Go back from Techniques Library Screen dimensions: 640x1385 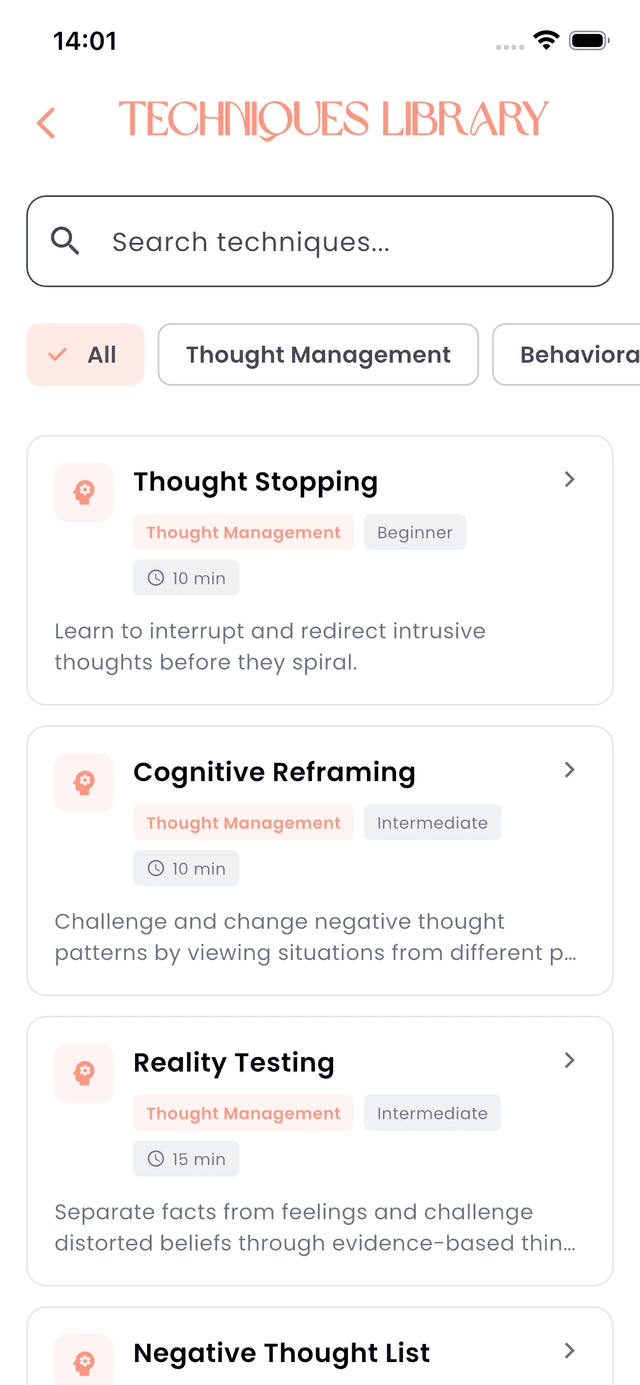(x=46, y=123)
